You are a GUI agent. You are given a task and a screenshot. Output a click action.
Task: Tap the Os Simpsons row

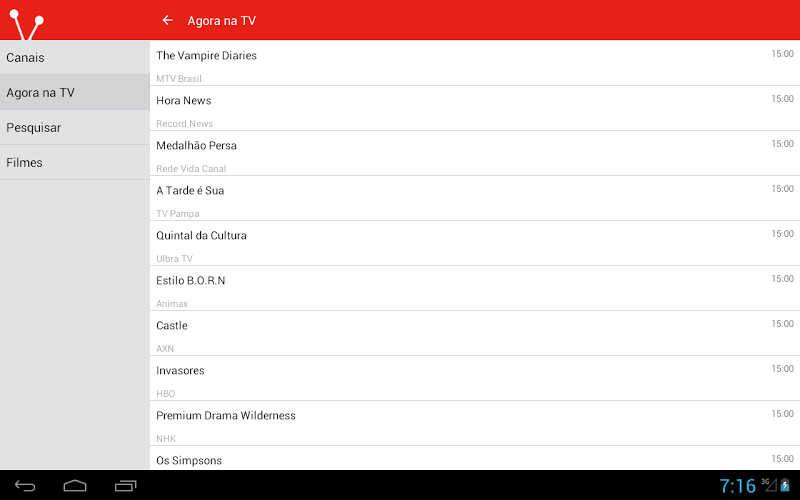click(474, 460)
